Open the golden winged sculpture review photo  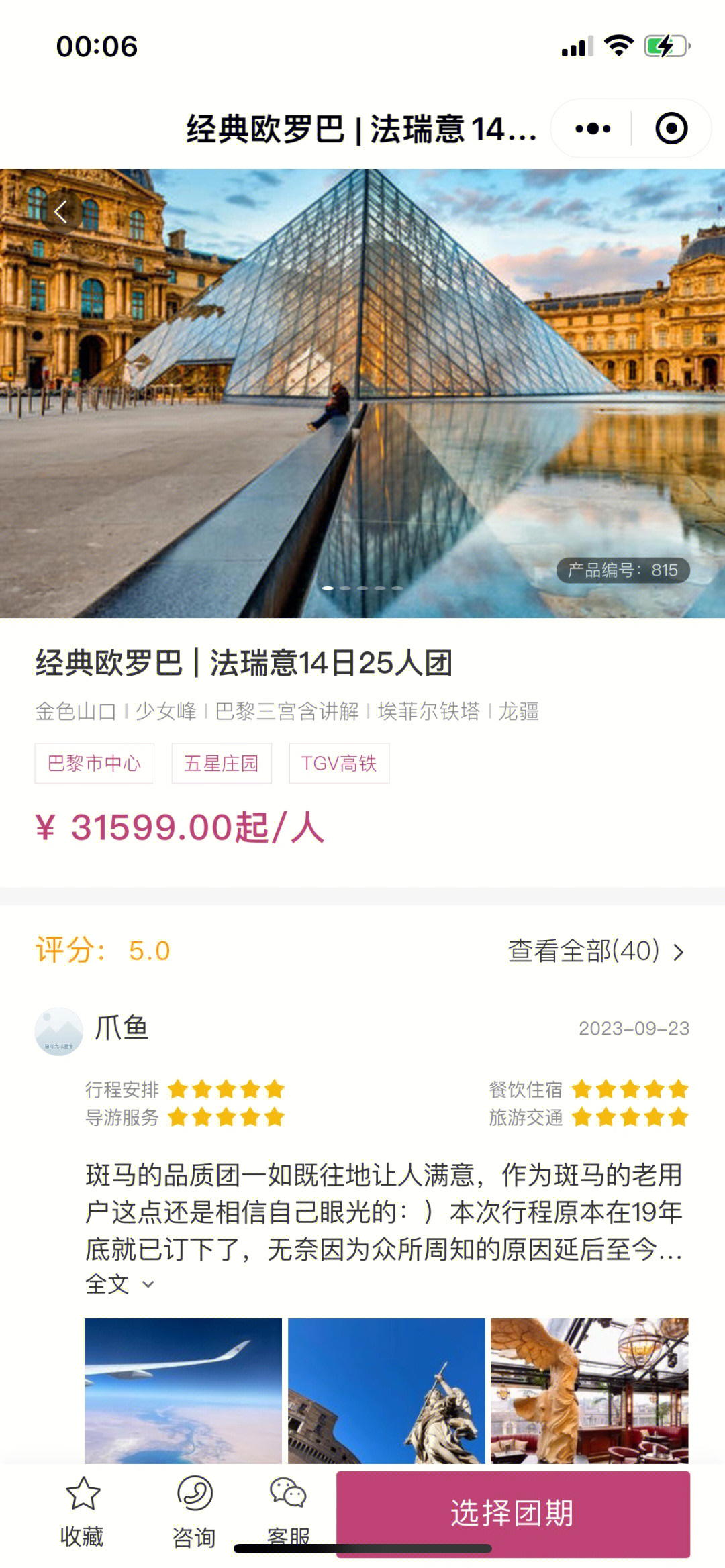[589, 1390]
